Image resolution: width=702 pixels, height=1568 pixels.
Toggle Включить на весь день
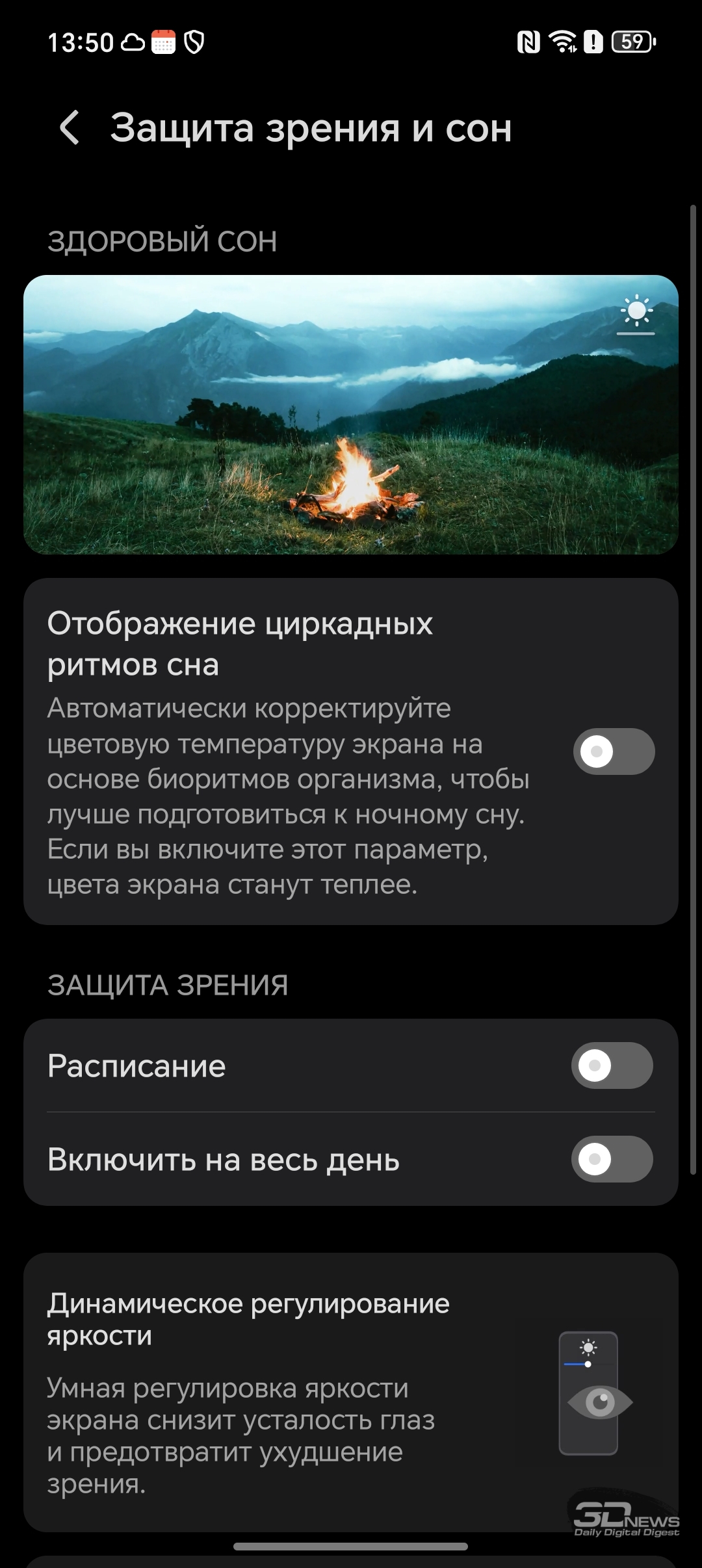[612, 1159]
